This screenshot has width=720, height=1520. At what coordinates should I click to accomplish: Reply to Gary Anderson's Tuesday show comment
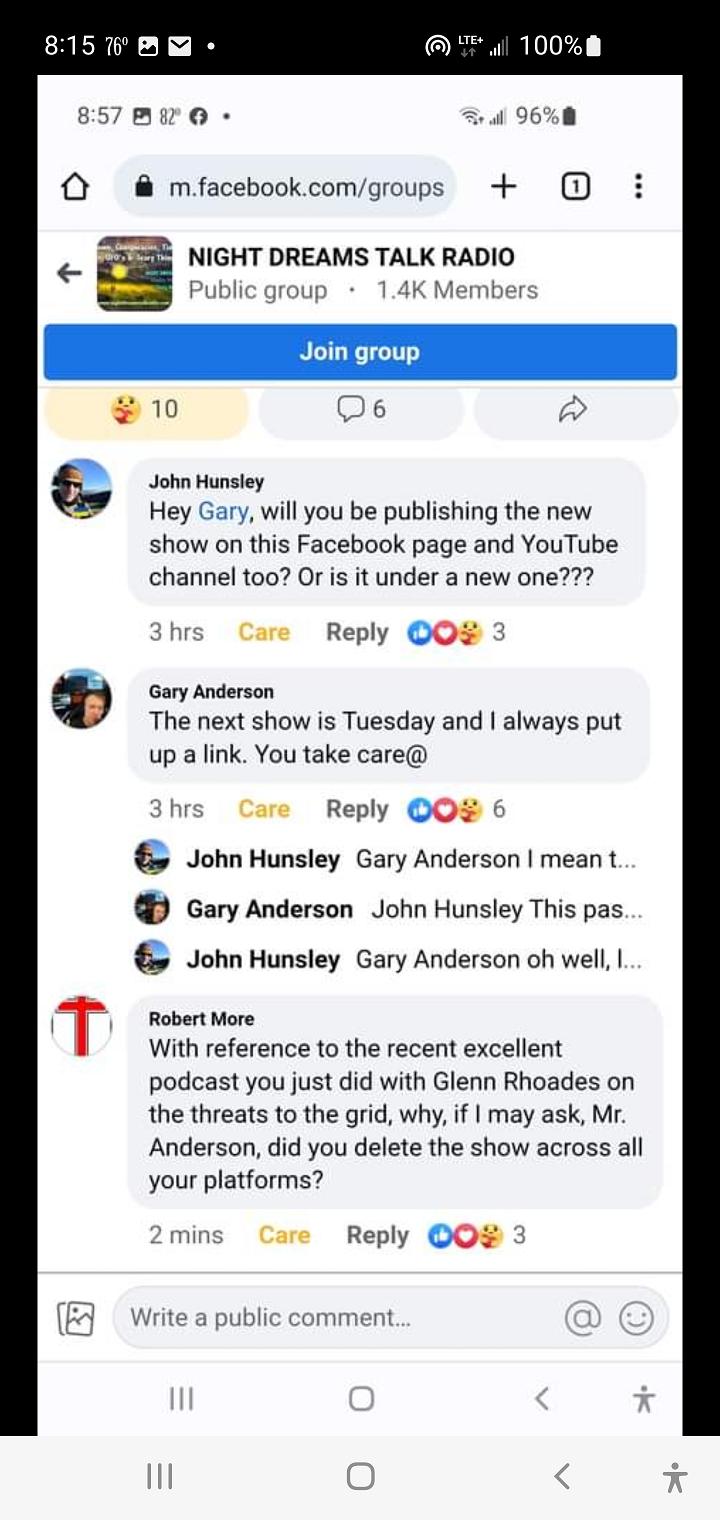tap(357, 810)
